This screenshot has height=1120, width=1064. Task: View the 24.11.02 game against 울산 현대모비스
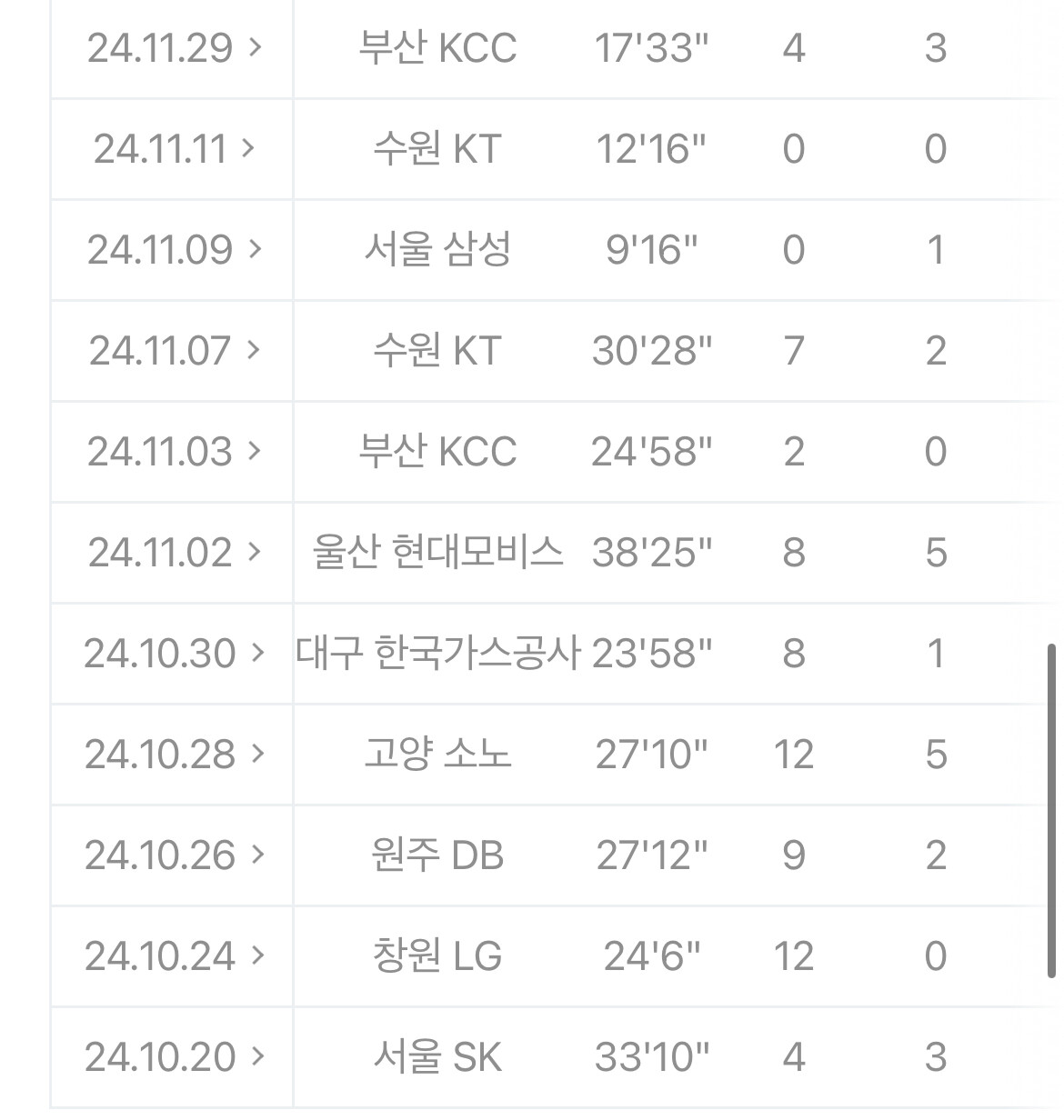pos(173,553)
